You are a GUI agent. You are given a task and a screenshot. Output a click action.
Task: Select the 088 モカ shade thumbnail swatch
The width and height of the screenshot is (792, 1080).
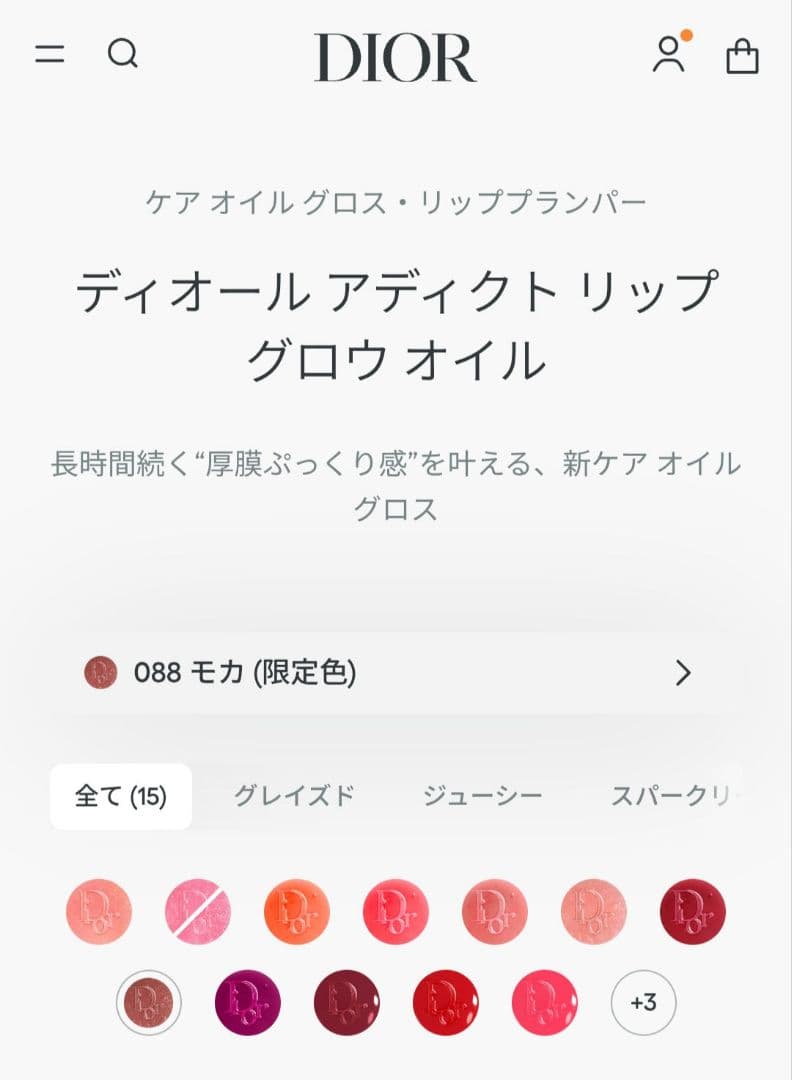coord(101,674)
